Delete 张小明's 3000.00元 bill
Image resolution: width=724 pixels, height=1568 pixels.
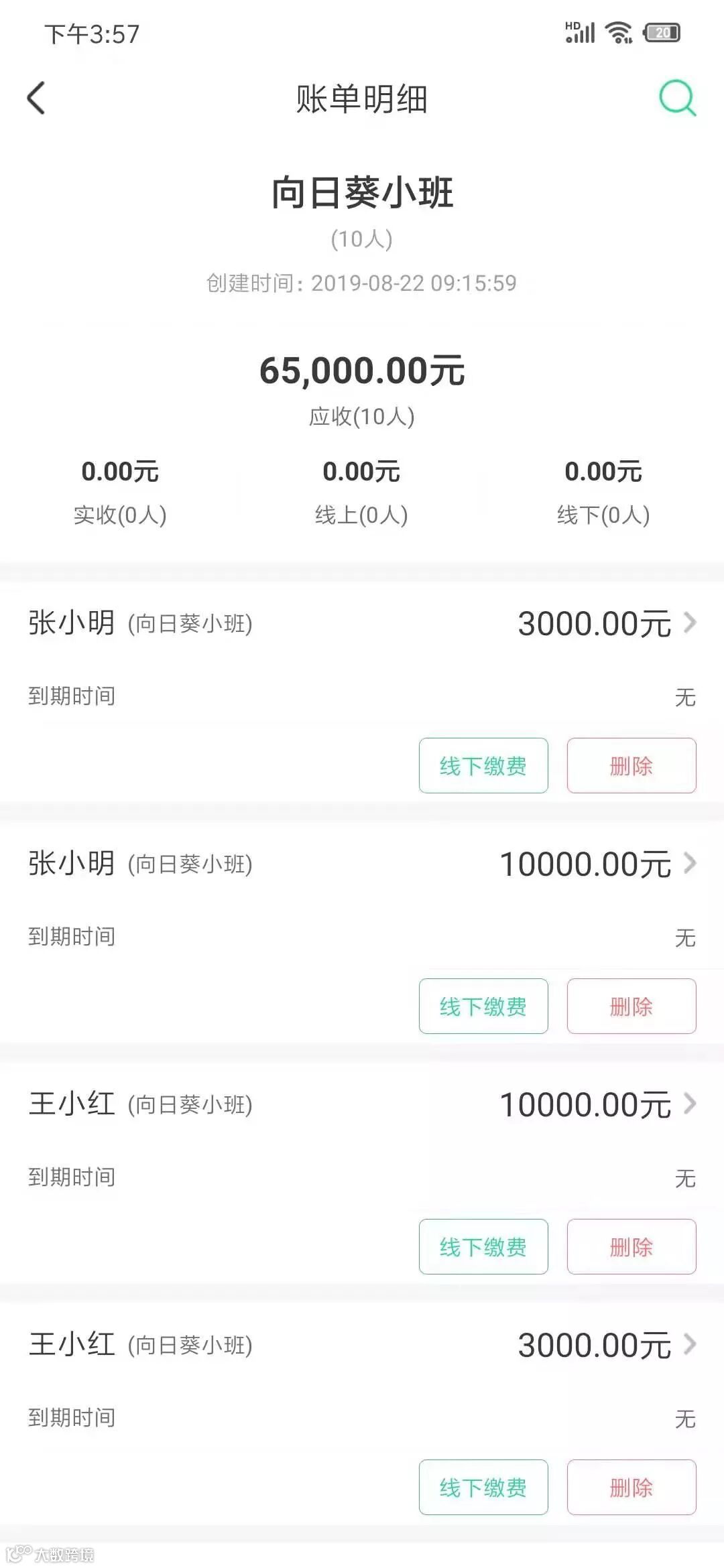point(631,766)
